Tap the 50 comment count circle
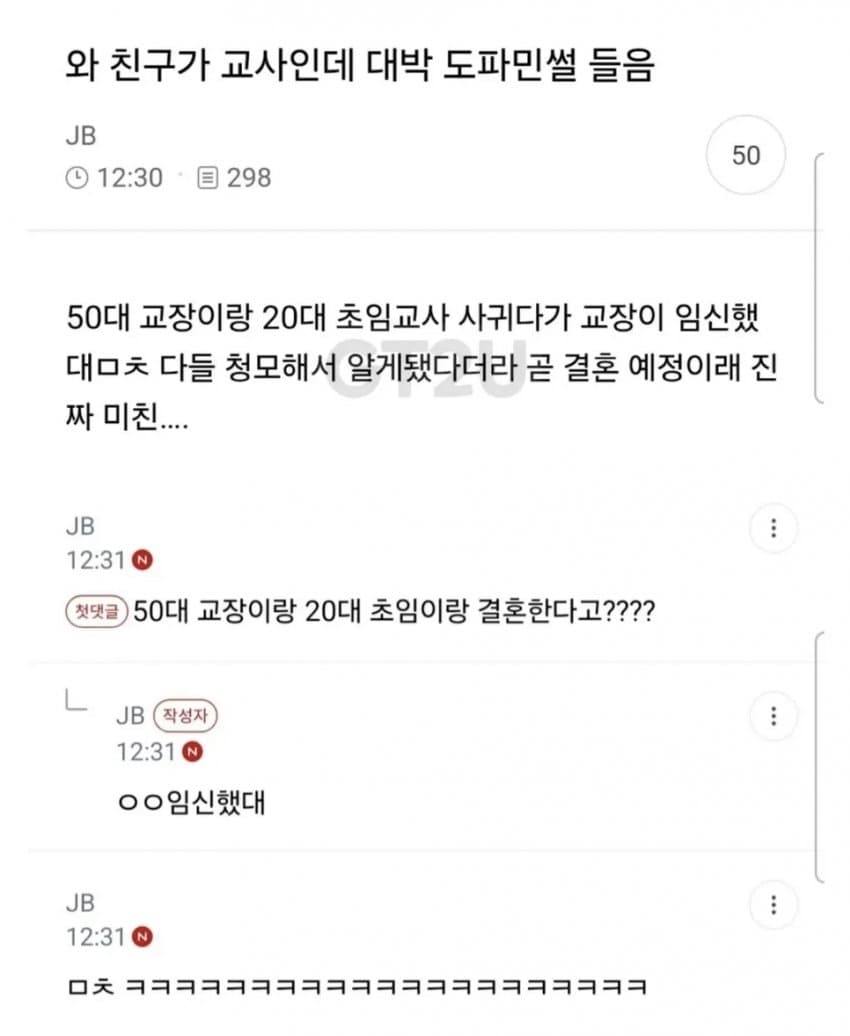 (x=746, y=155)
